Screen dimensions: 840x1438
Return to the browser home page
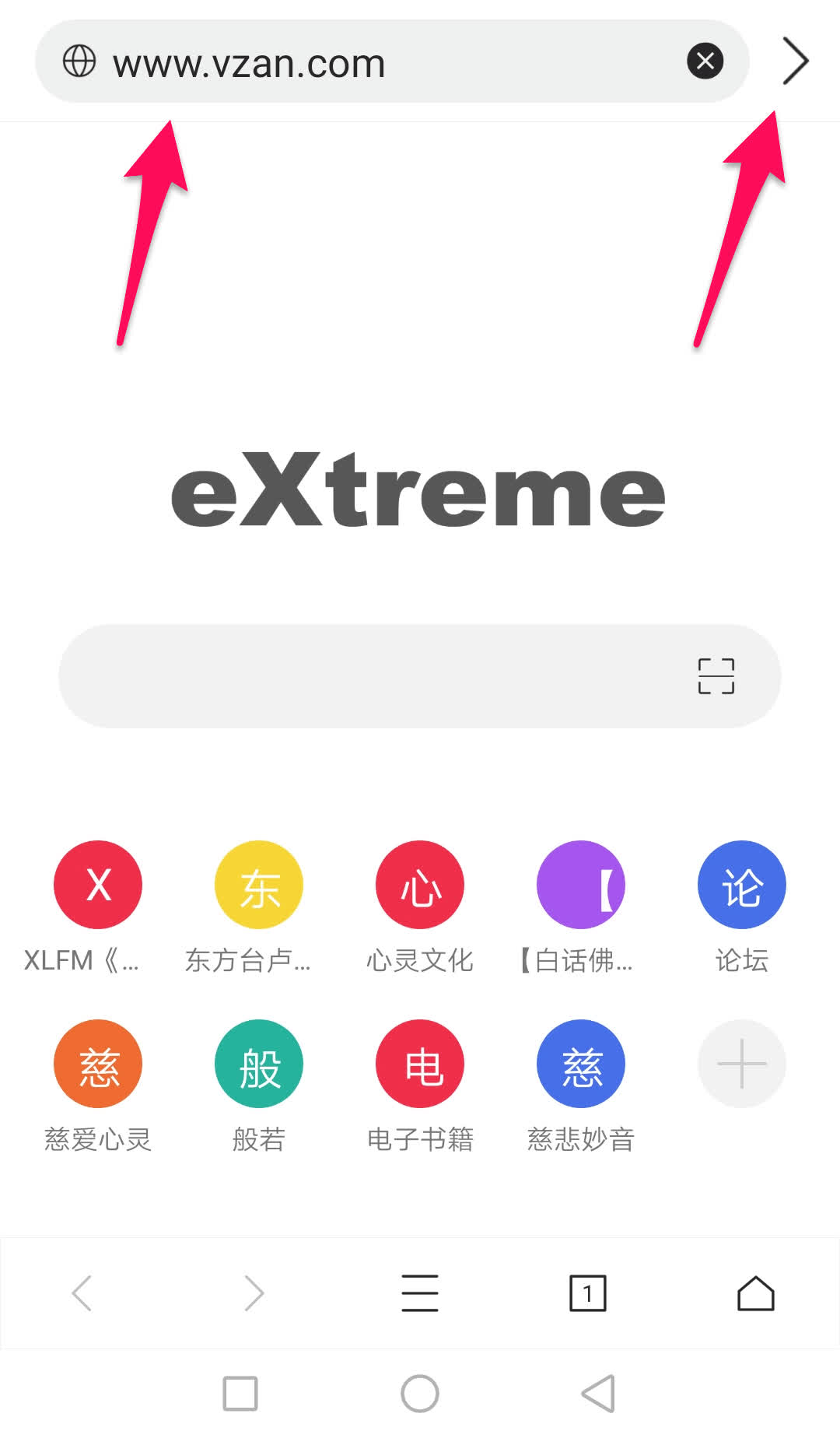[755, 1293]
